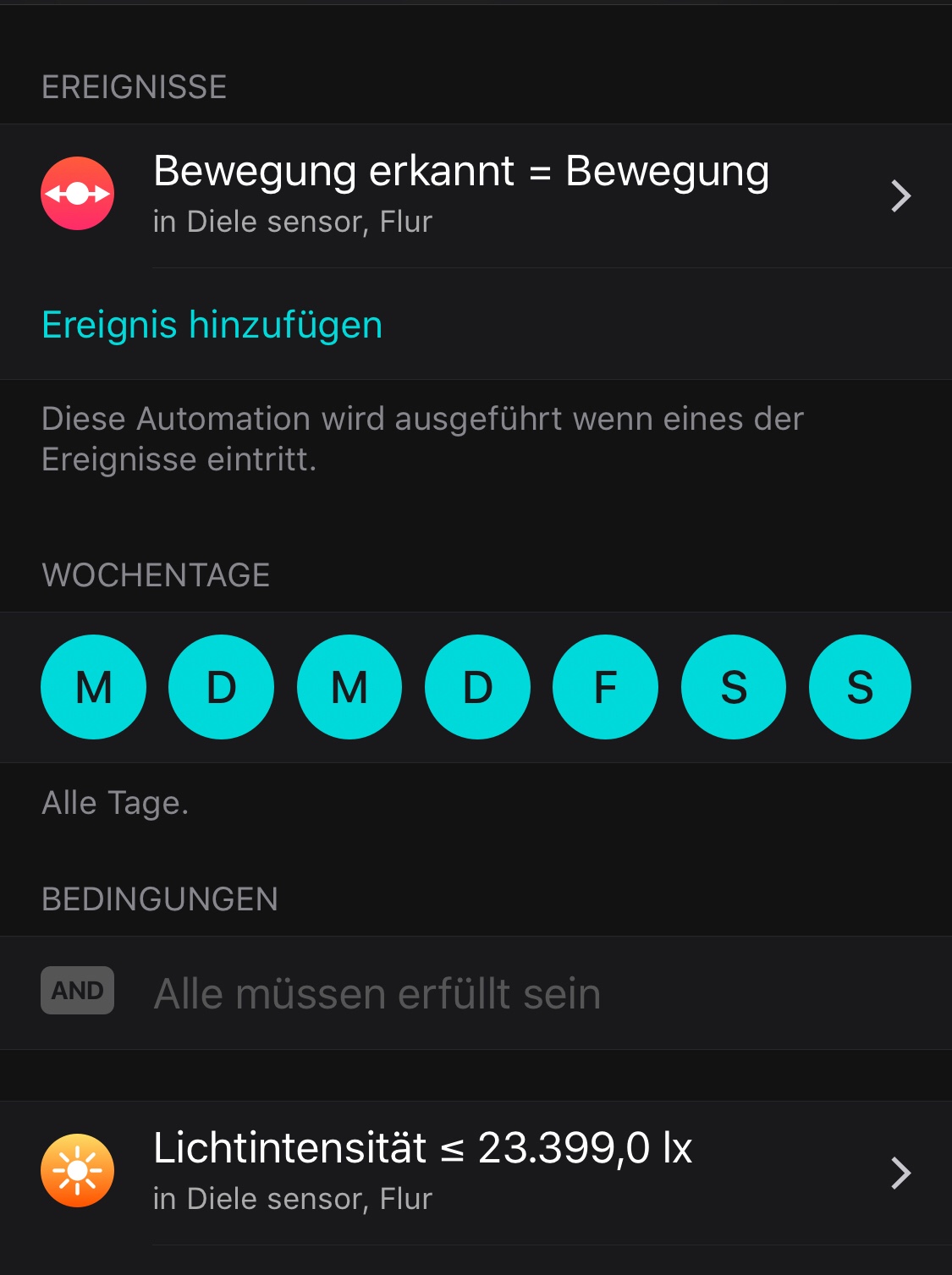Toggle Saturday weekday circle
This screenshot has height=1275, width=952.
tap(734, 687)
